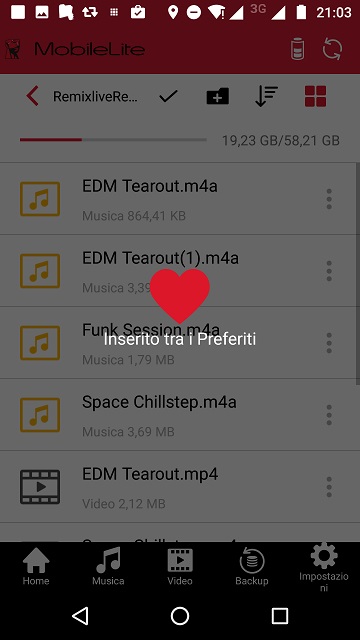Switch to the Musica tab
This screenshot has width=360, height=640.
point(108,567)
